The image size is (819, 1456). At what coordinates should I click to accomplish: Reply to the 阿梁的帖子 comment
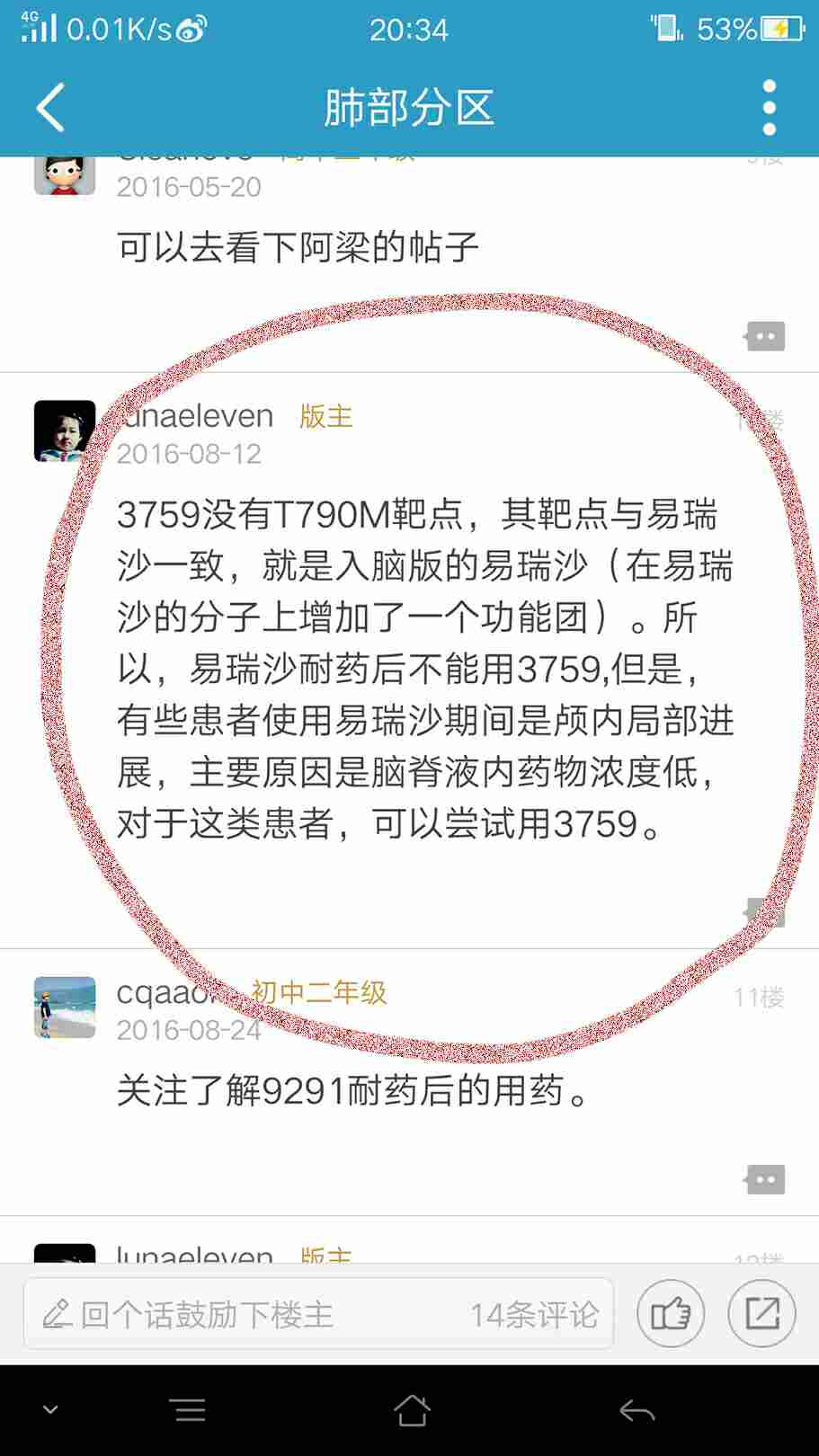pos(765,337)
